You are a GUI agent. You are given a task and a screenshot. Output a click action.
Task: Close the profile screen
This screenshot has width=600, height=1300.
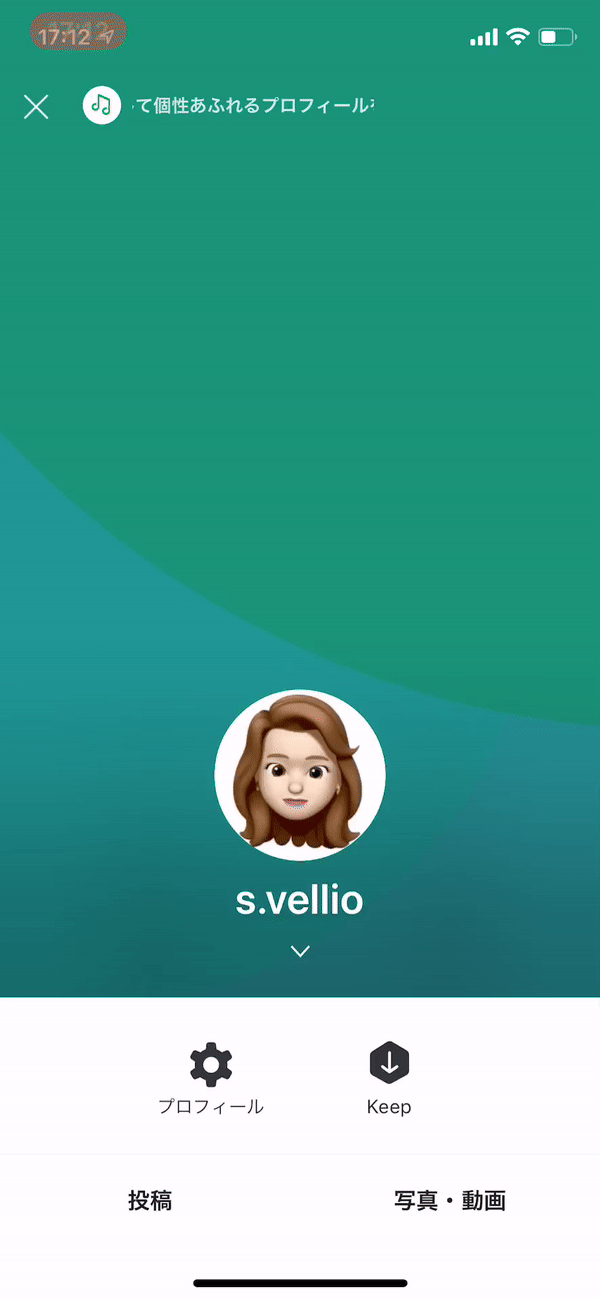pyautogui.click(x=36, y=107)
